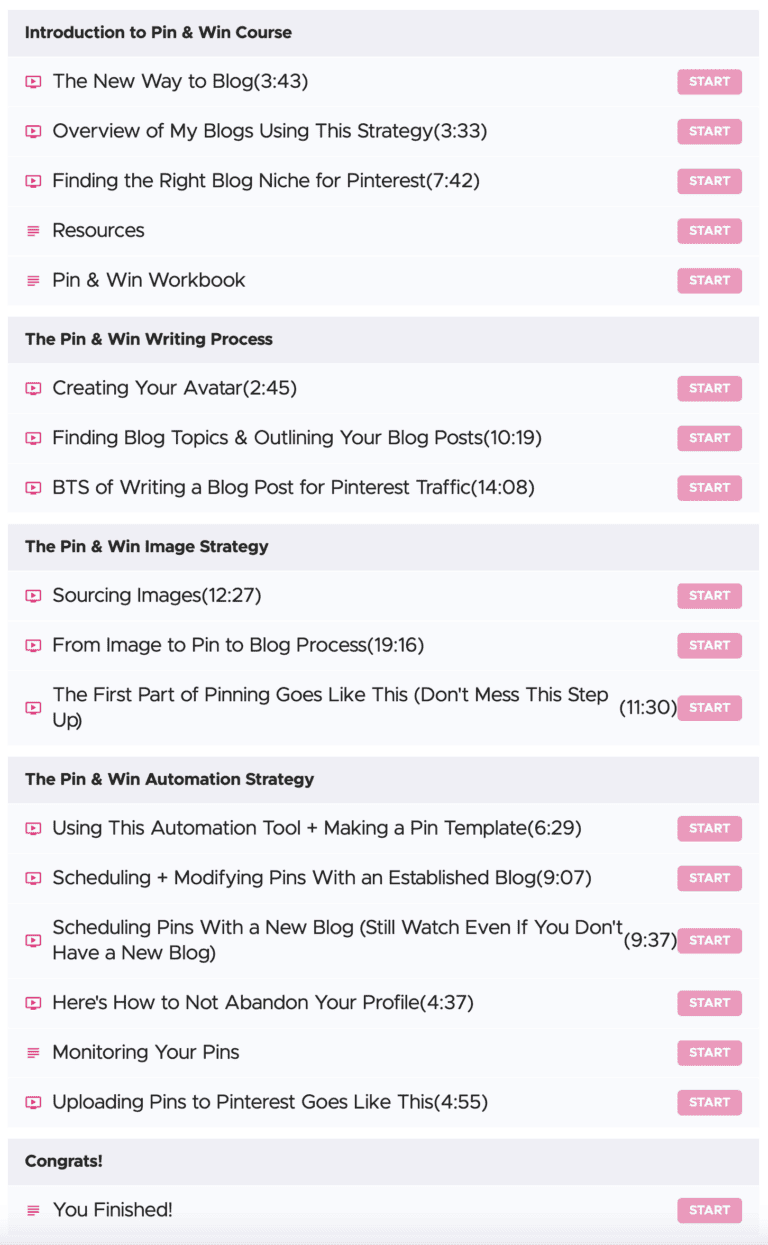Click the document icon next to Resources
The height and width of the screenshot is (1245, 768).
pos(32,230)
